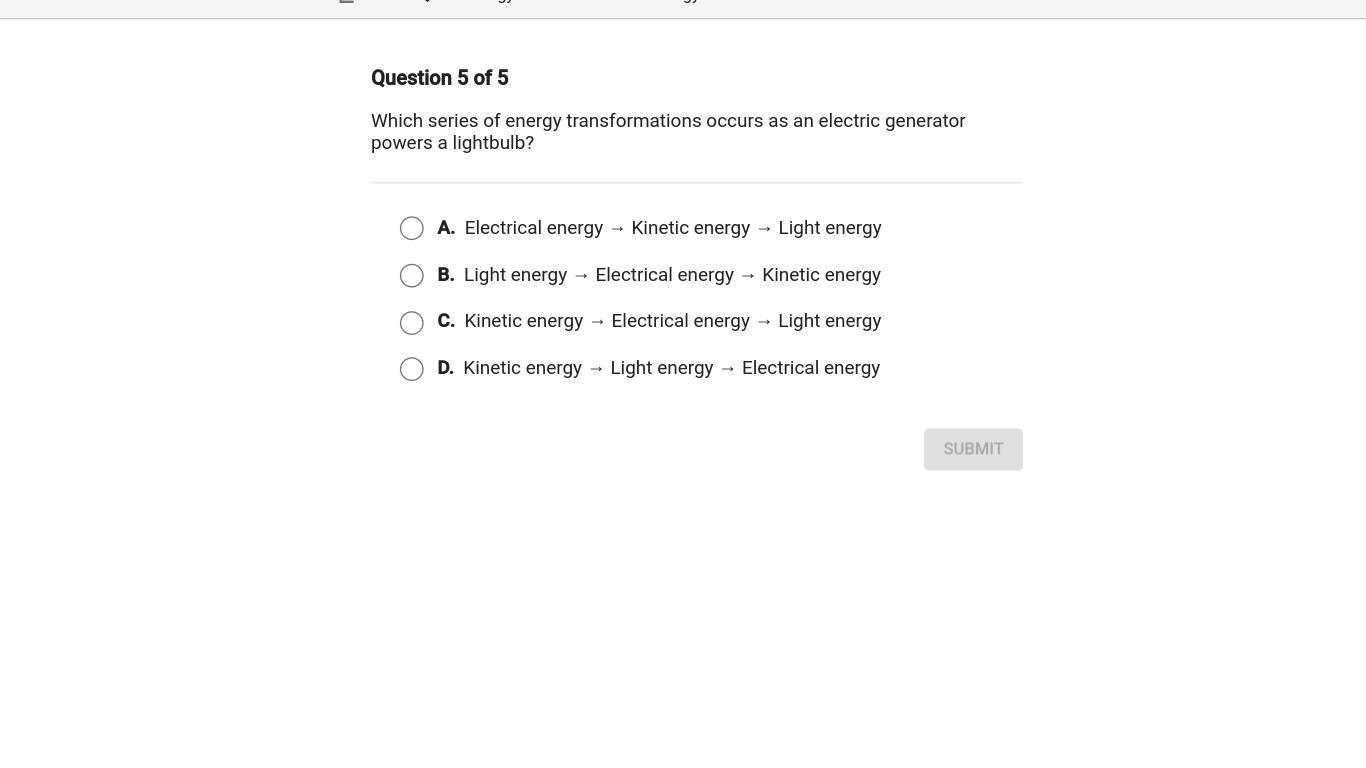Image resolution: width=1366 pixels, height=768 pixels.
Task: Select answer A starting with Electrical energy
Action: (411, 228)
